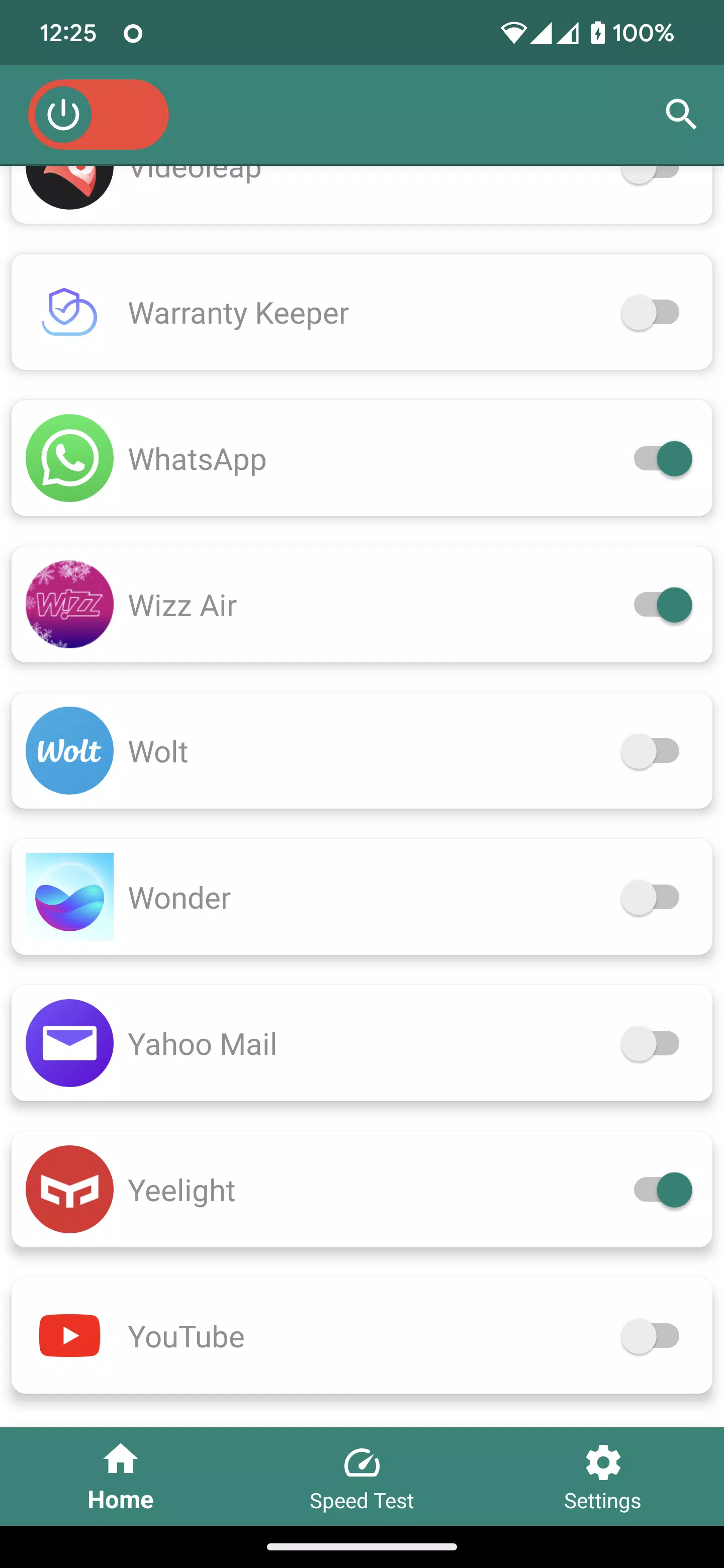
Task: Open the Yahoo Mail envelope icon
Action: (x=69, y=1043)
